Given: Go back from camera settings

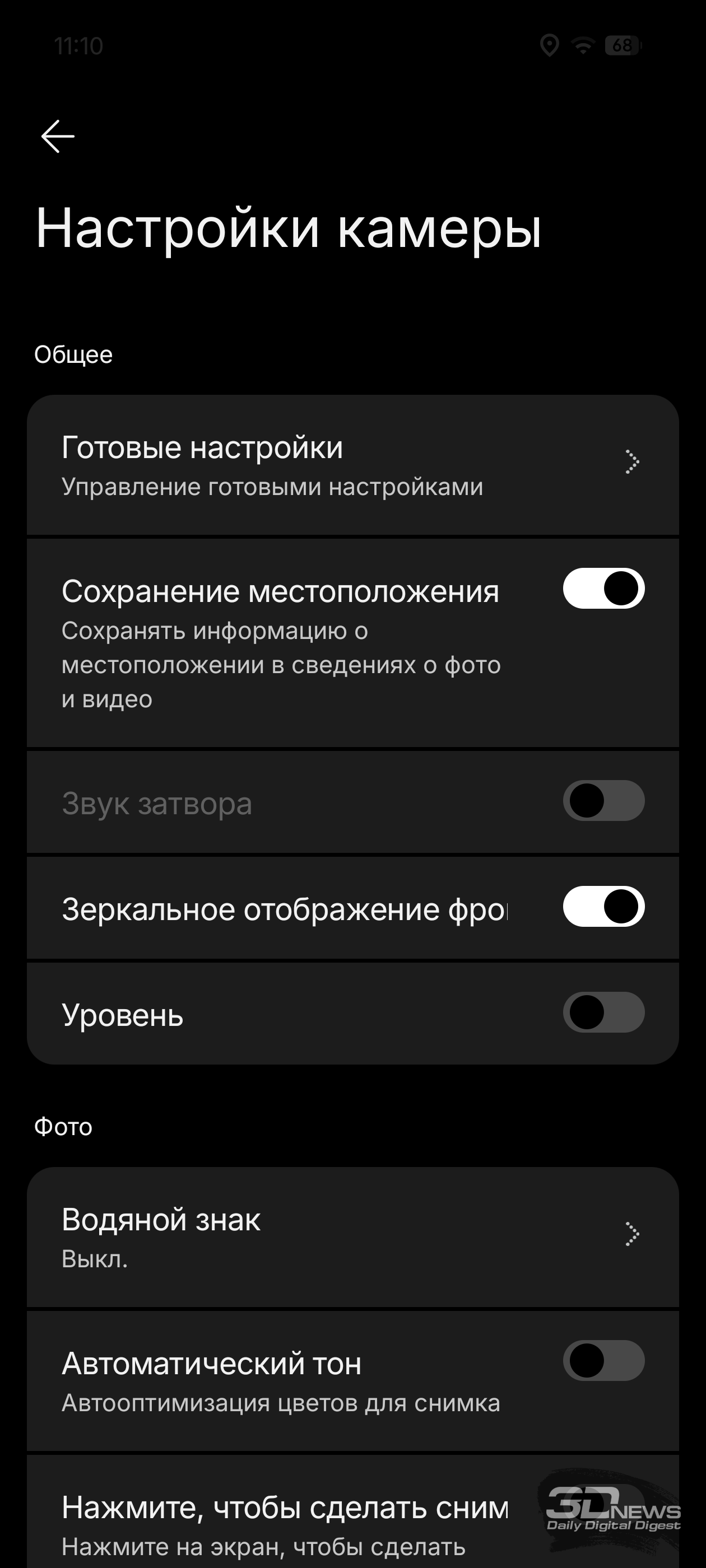Looking at the screenshot, I should [58, 136].
